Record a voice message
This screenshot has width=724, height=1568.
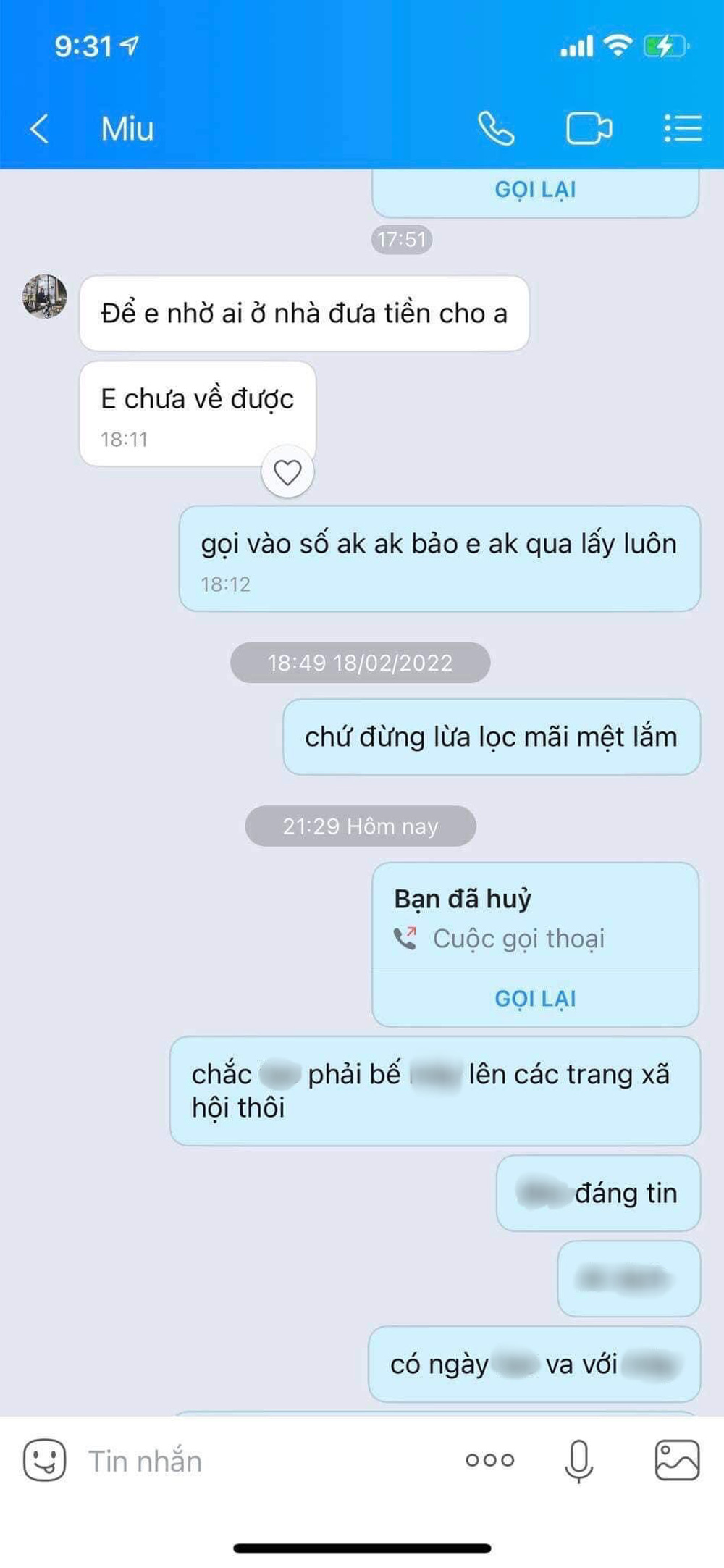578,1460
